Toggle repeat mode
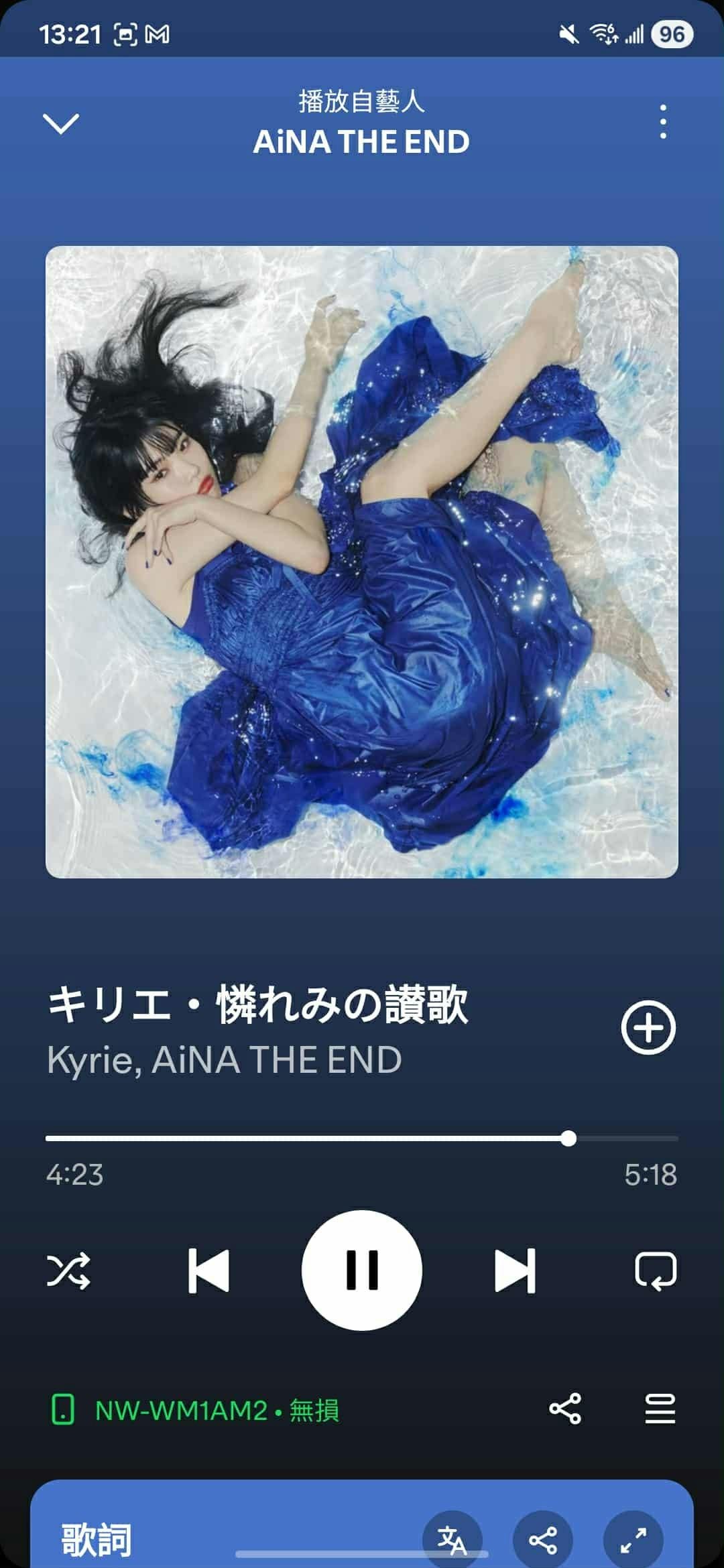The width and height of the screenshot is (724, 1568). coord(655,1270)
